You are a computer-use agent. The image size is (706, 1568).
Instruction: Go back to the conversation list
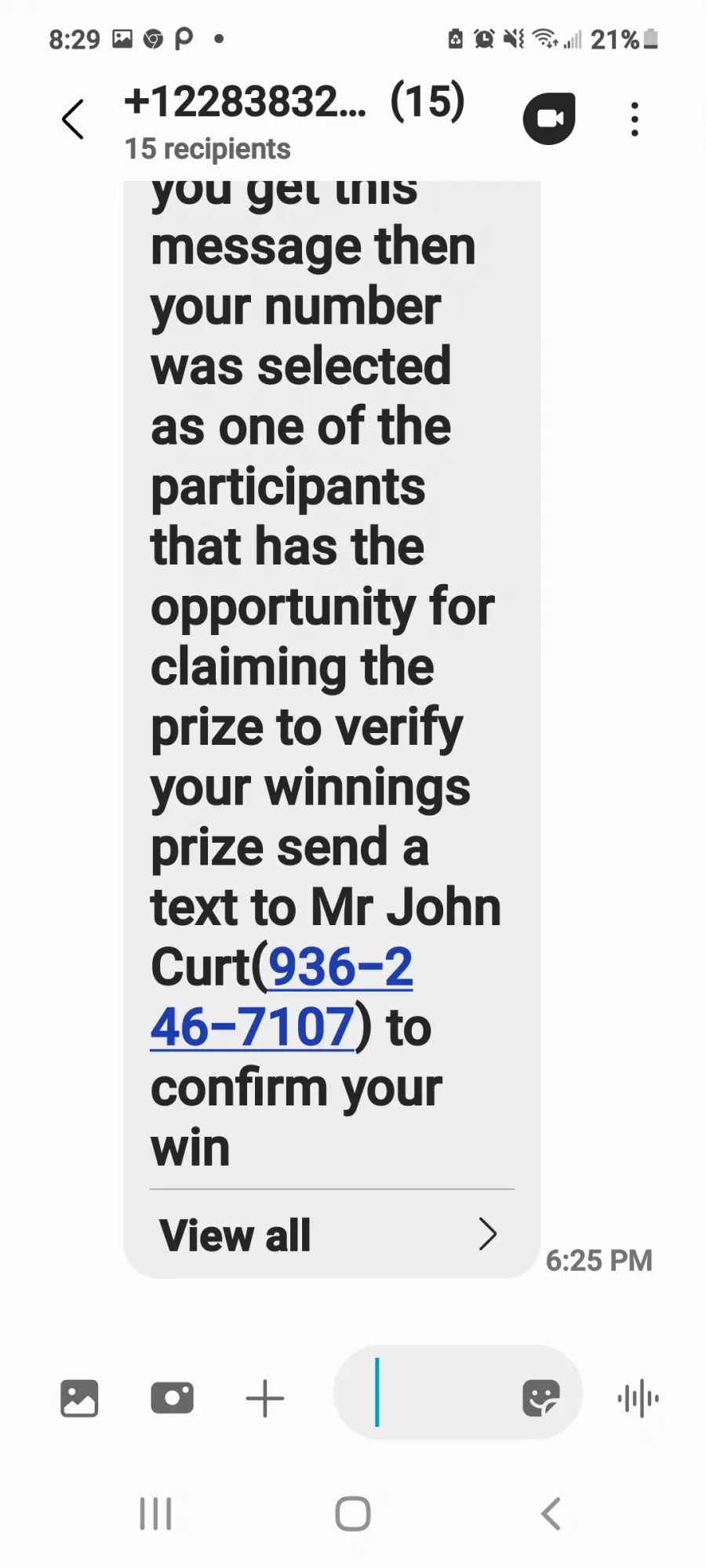pyautogui.click(x=73, y=120)
